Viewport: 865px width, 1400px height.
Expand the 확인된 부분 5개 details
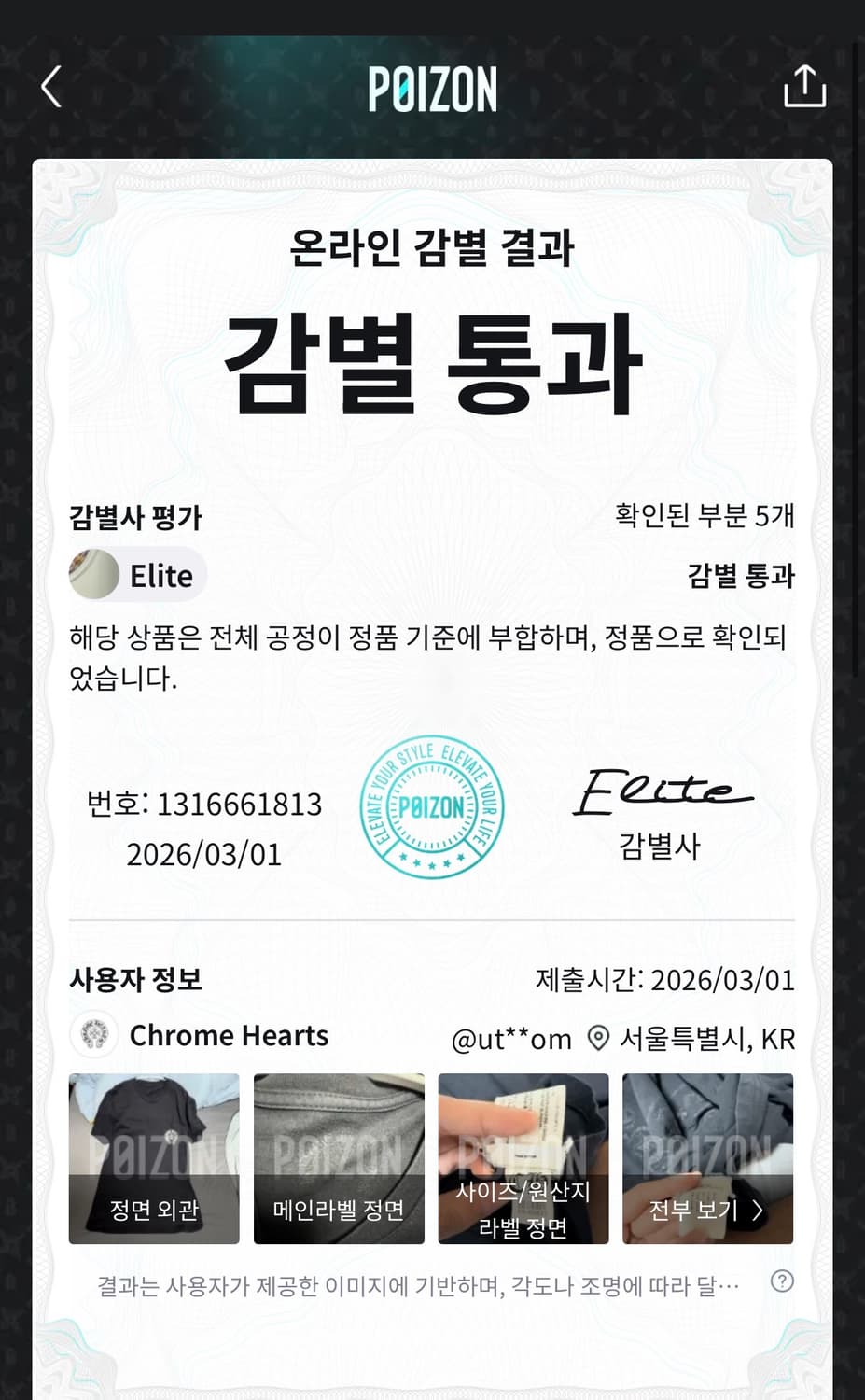pos(705,515)
